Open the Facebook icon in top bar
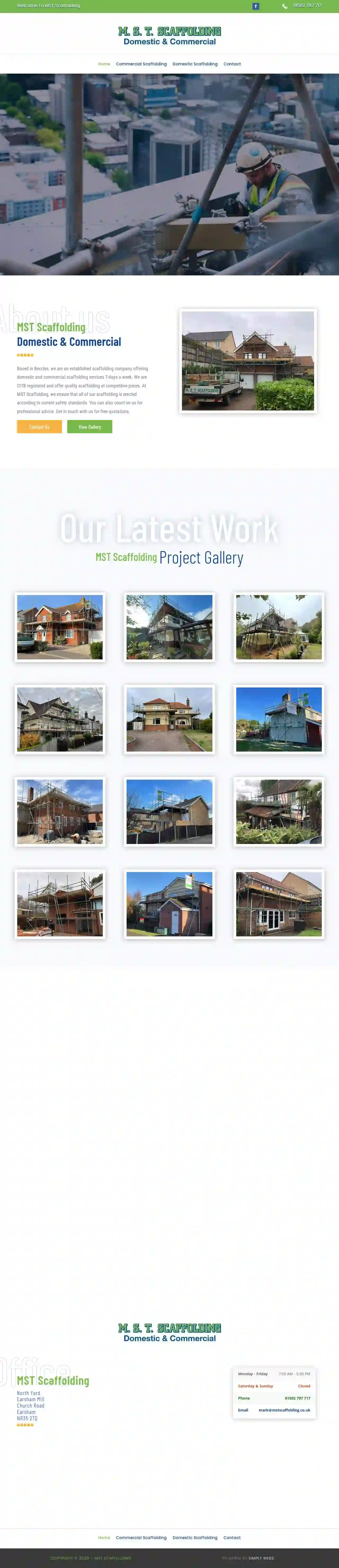The image size is (339, 1568). coord(256,6)
